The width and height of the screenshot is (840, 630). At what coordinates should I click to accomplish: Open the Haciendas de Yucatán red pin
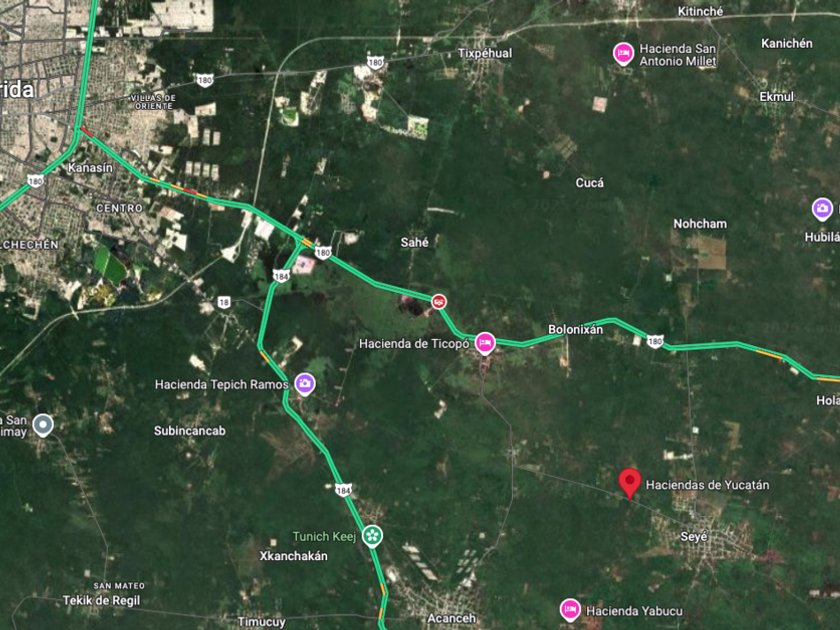coord(629,483)
